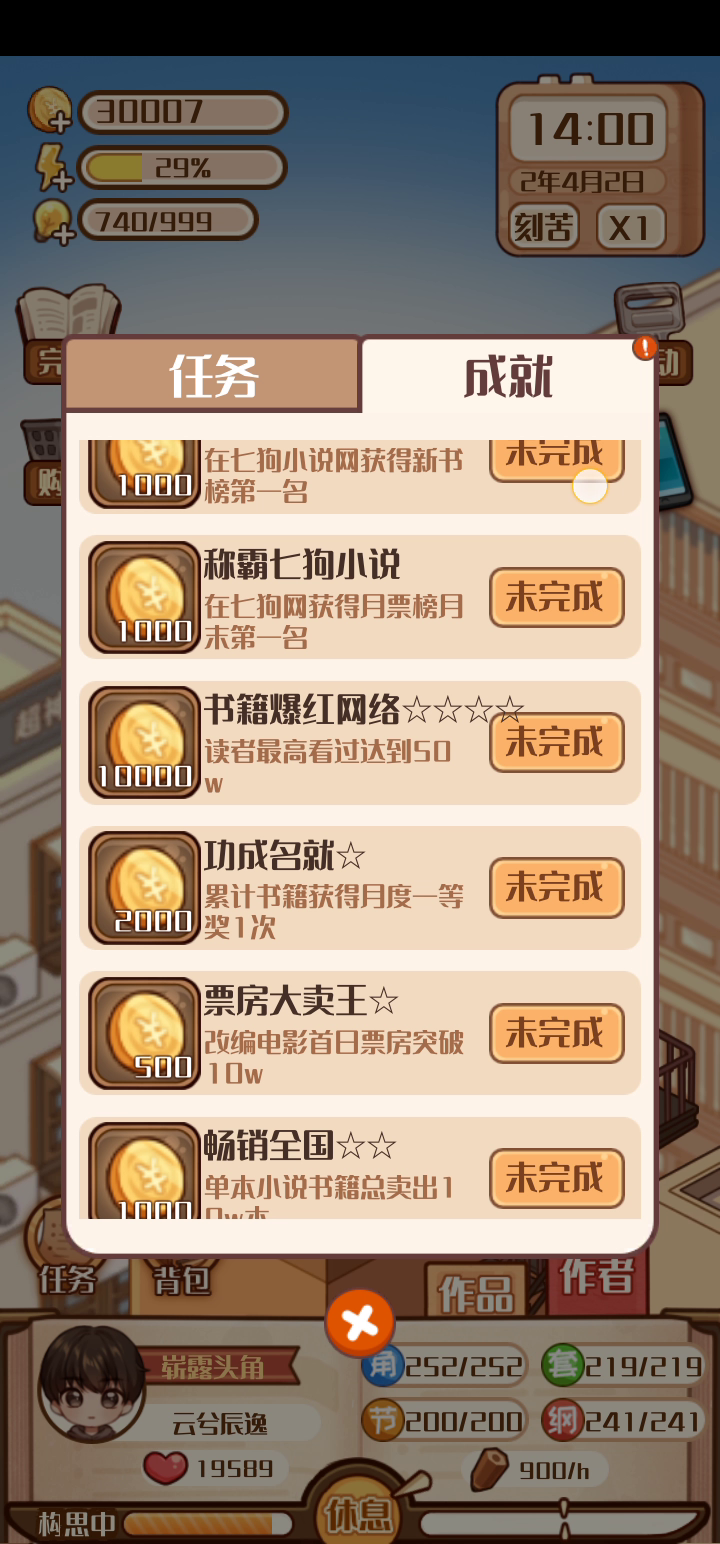Switch to the 任务 tab

click(212, 375)
